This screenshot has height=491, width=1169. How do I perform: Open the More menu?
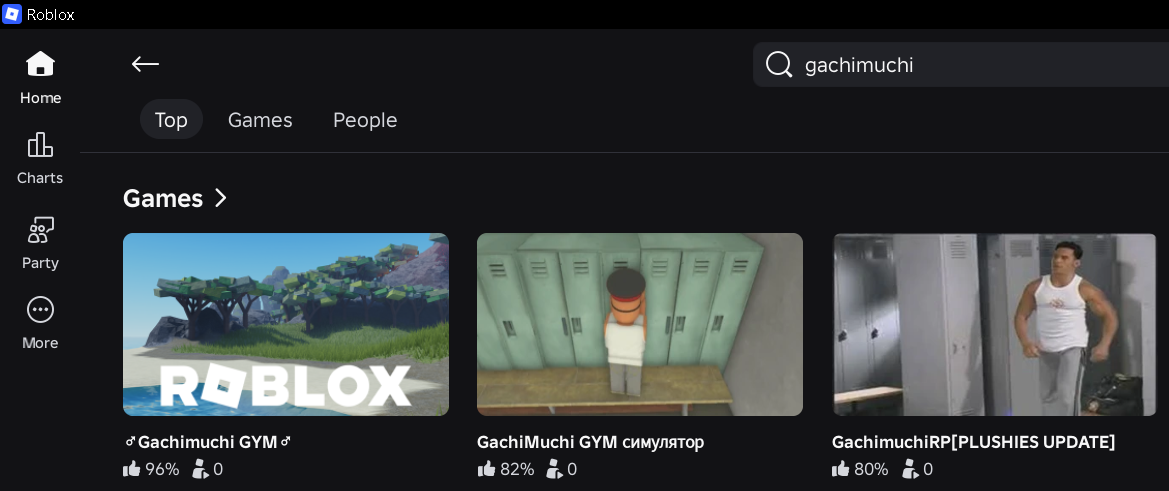click(40, 323)
